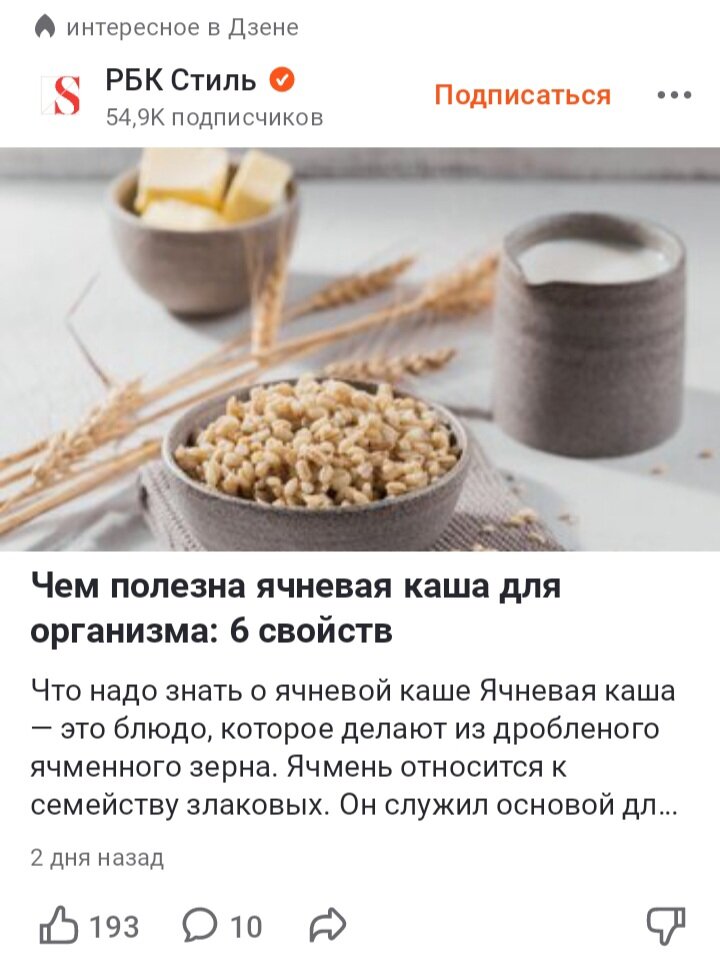Open the three-dot overflow menu
The width and height of the screenshot is (720, 976).
pos(674,95)
